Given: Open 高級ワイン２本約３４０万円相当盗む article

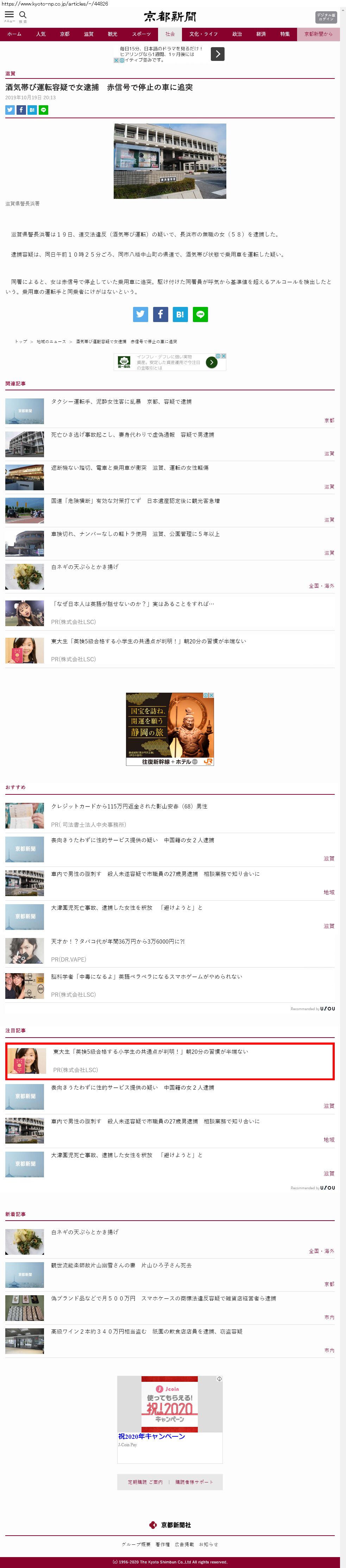Looking at the screenshot, I should pyautogui.click(x=147, y=1331).
